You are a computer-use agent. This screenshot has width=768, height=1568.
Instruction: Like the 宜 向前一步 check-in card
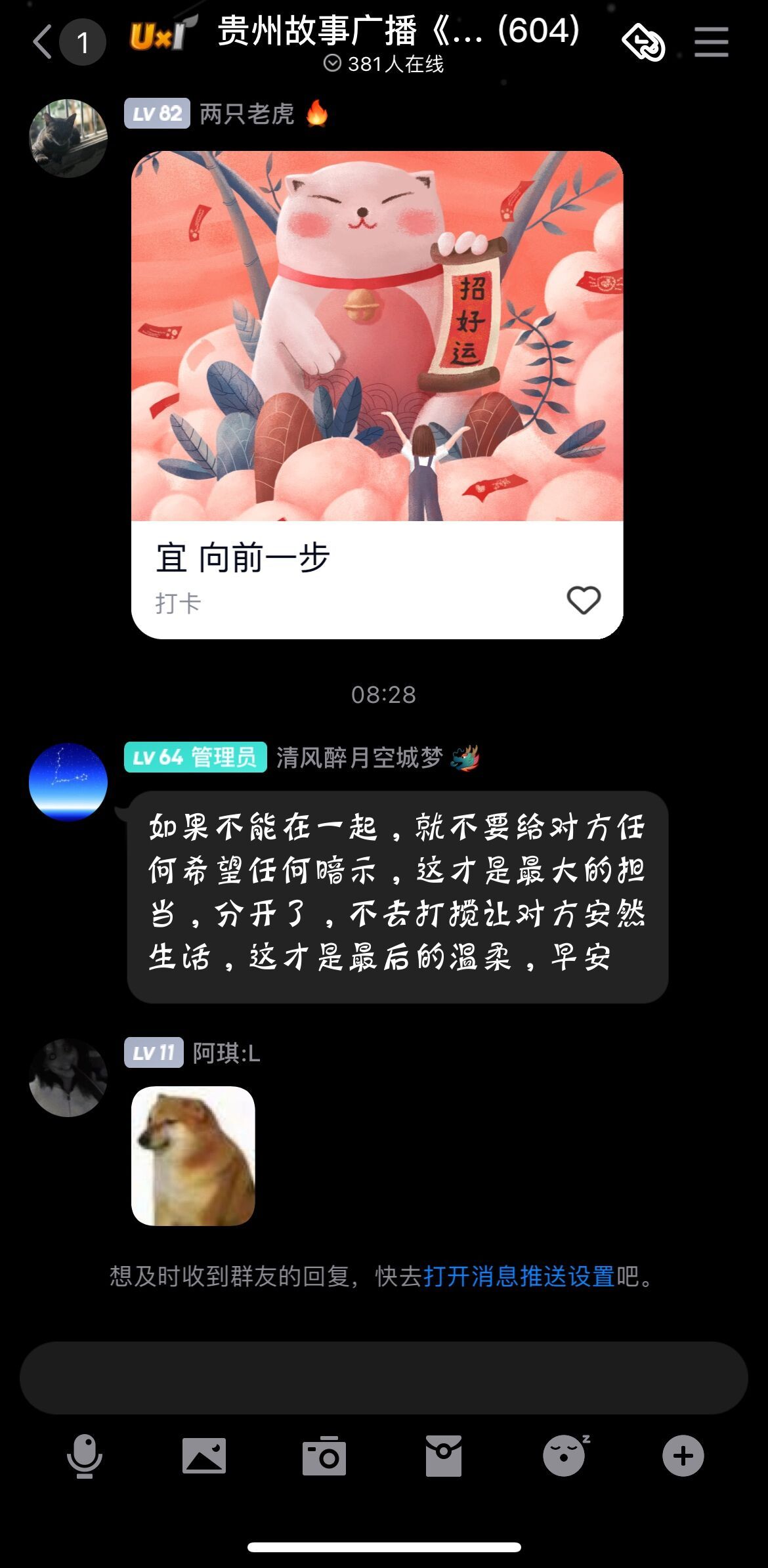point(584,599)
